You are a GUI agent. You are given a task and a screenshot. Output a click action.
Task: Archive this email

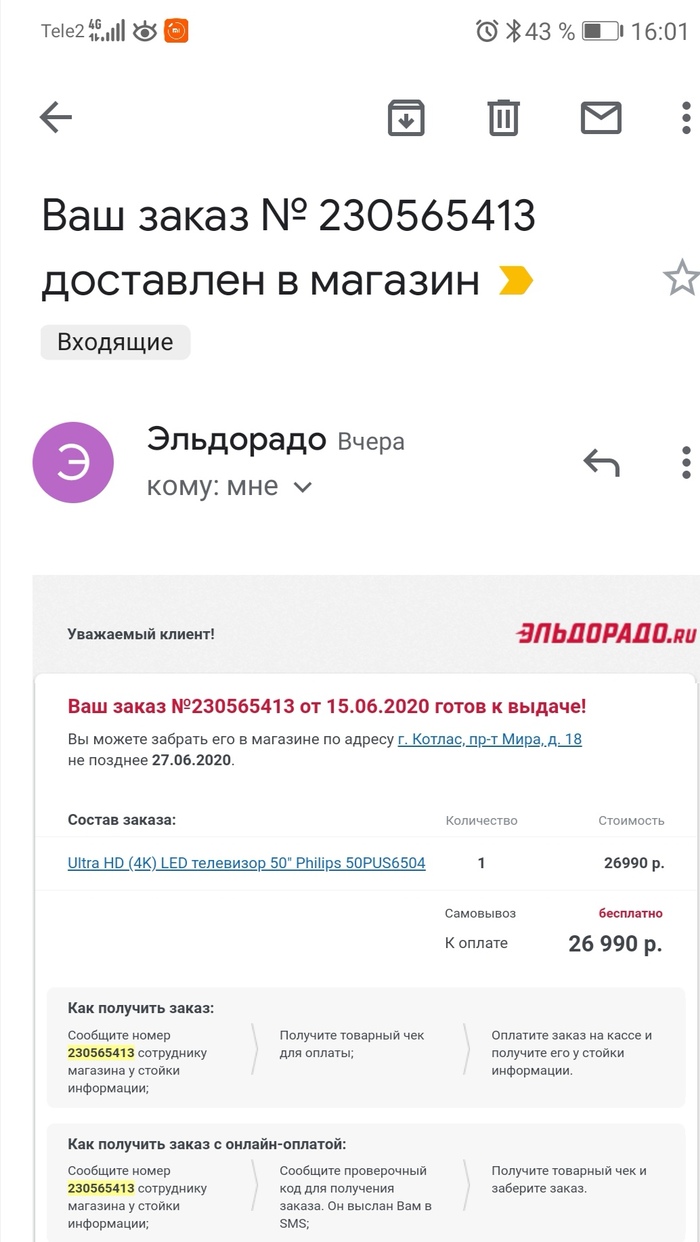pyautogui.click(x=406, y=118)
